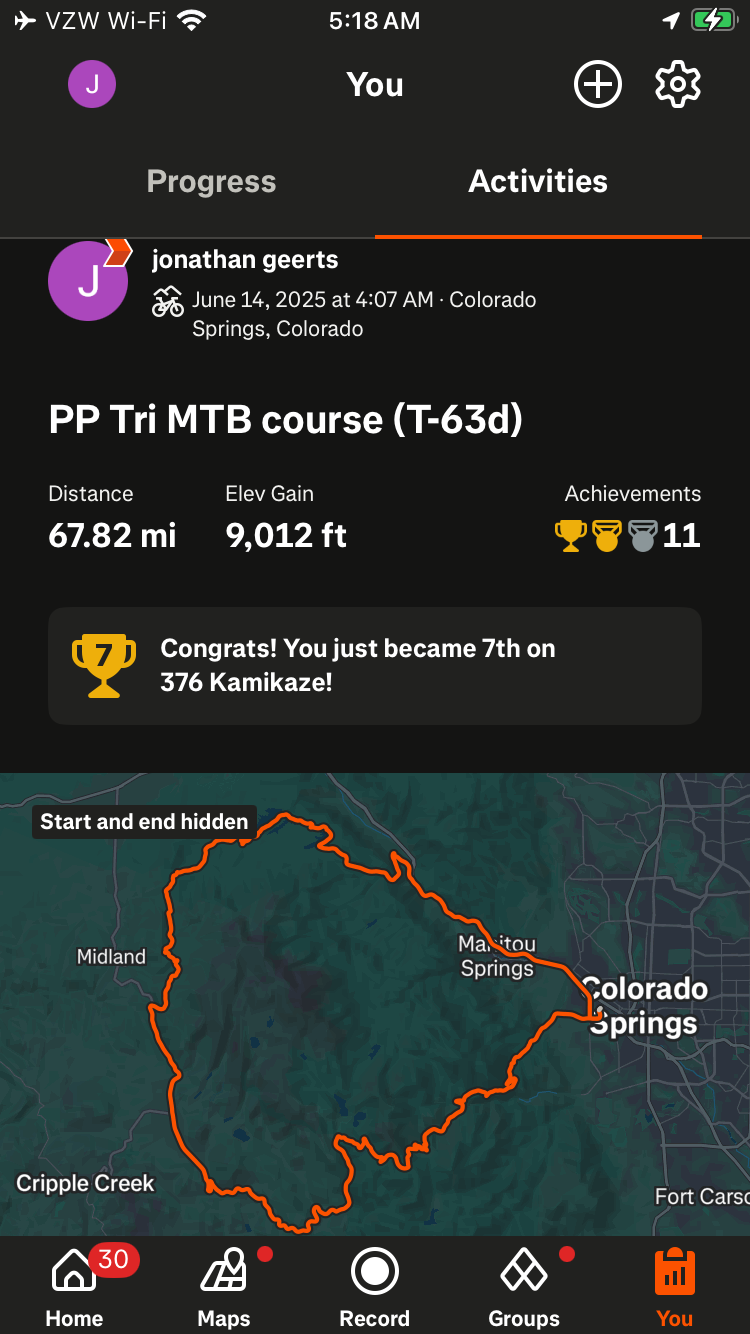Select the You tab
The width and height of the screenshot is (750, 1334).
674,1288
